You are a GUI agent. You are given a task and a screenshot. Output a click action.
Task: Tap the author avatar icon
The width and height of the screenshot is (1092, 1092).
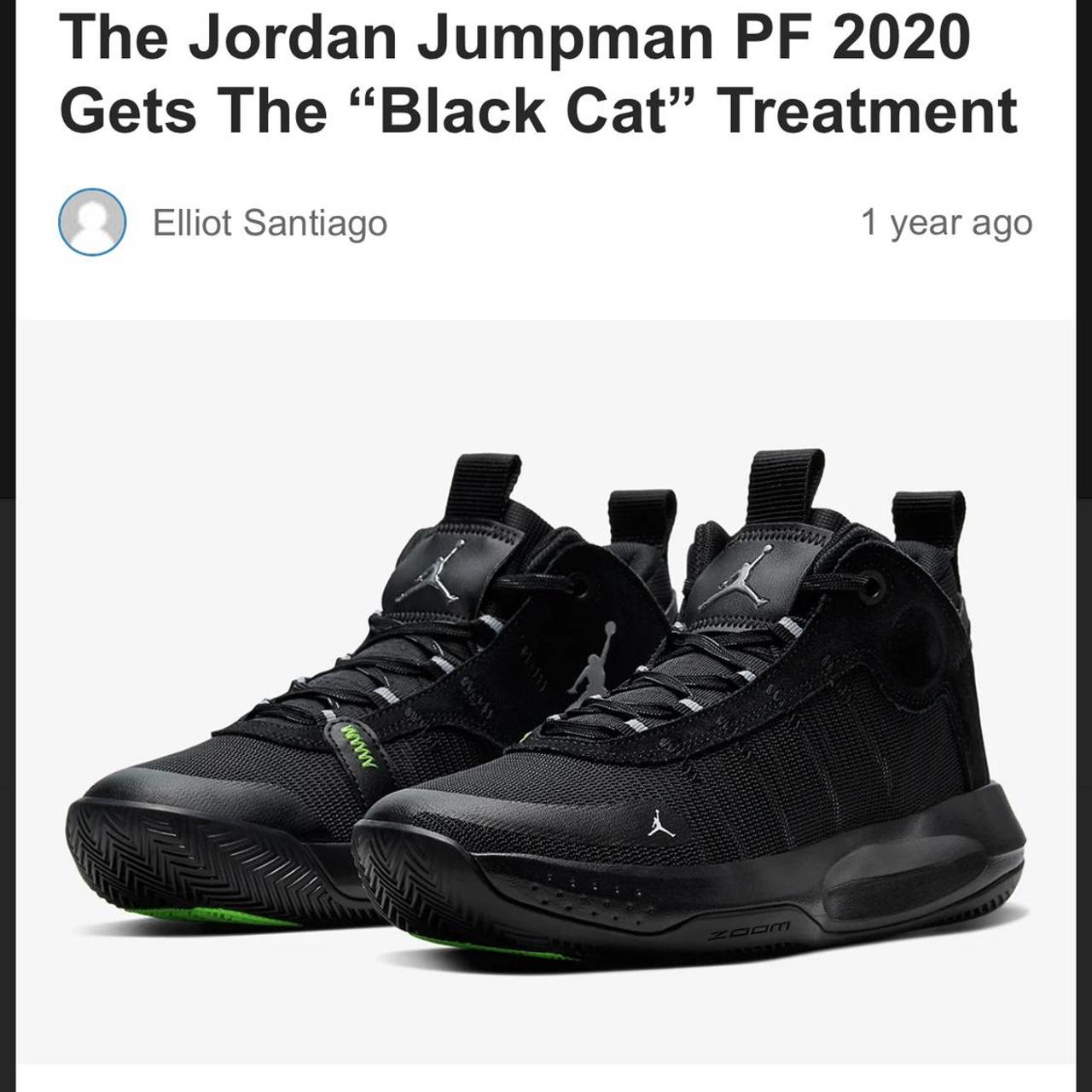(x=92, y=223)
